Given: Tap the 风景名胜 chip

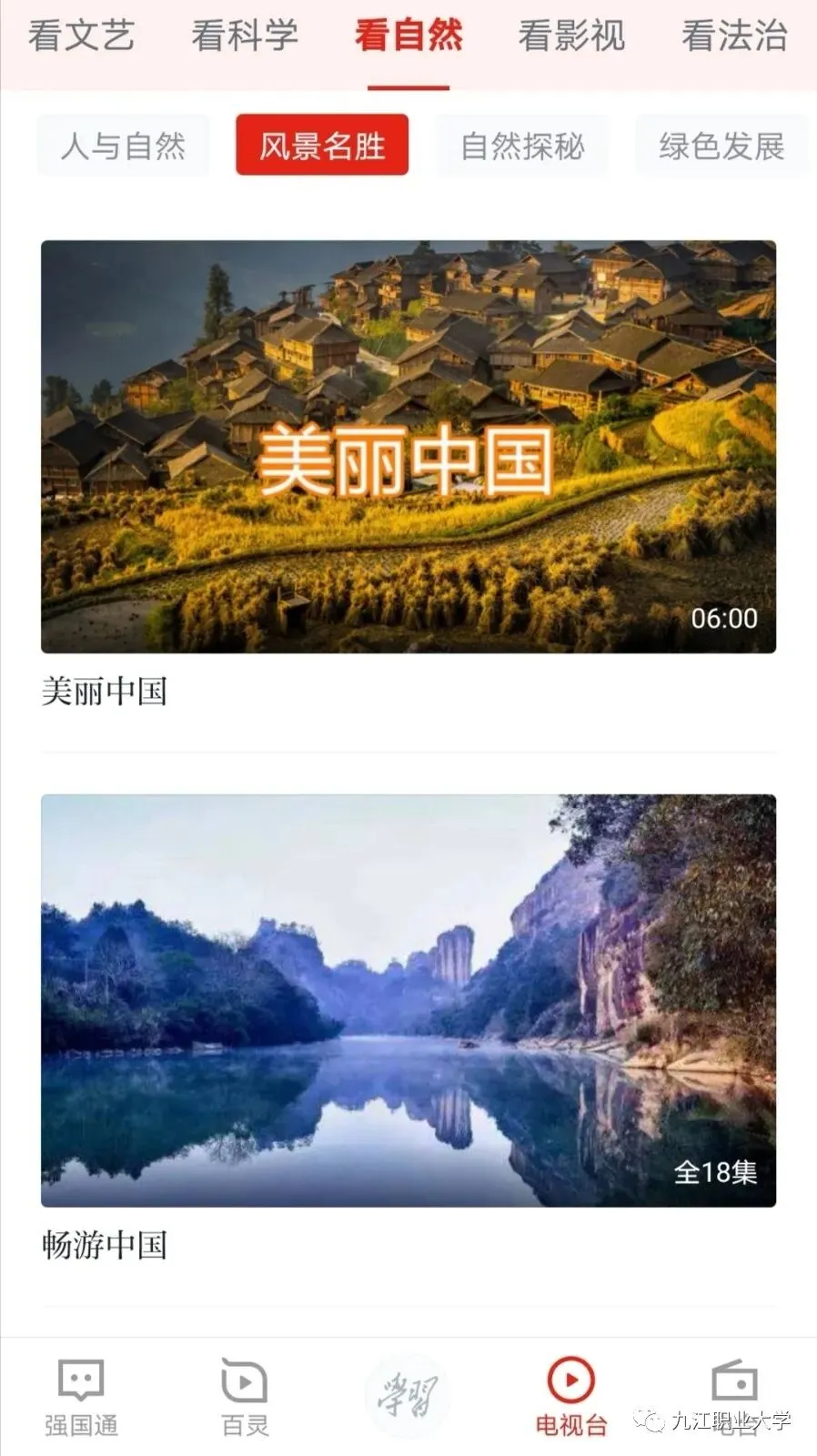Looking at the screenshot, I should click(x=322, y=146).
